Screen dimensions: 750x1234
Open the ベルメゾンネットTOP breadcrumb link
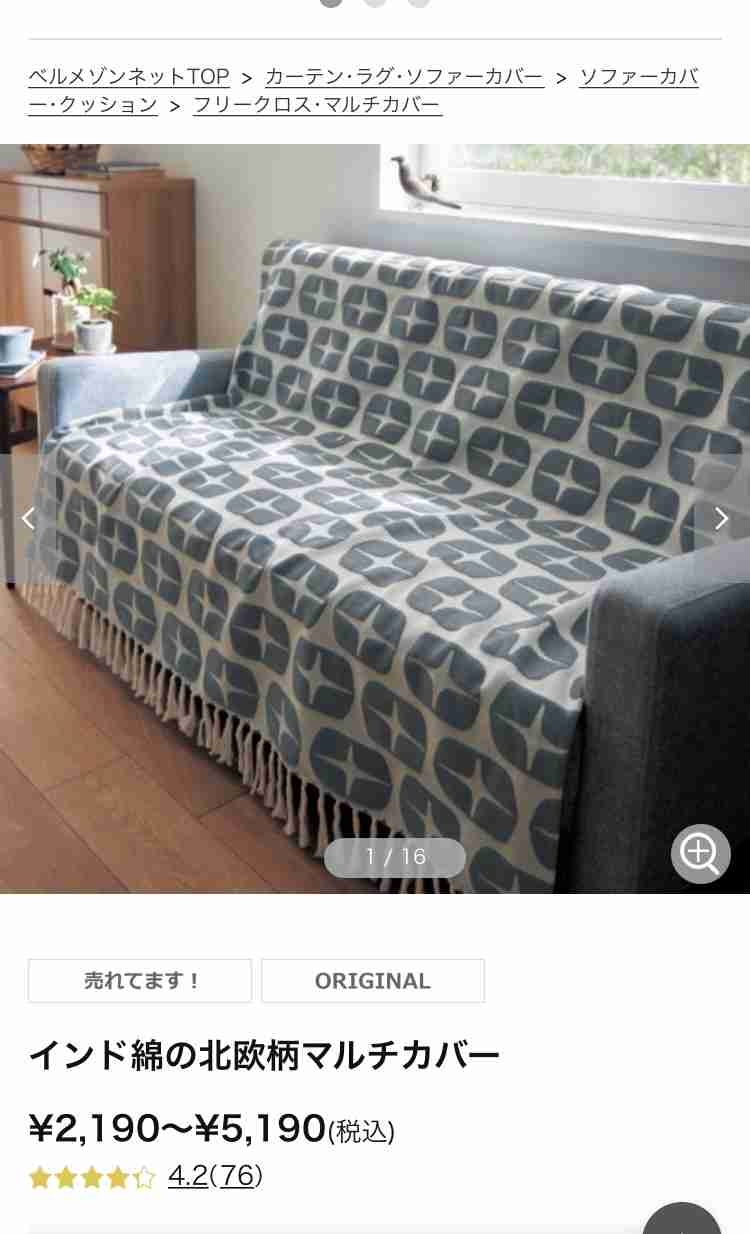(128, 77)
